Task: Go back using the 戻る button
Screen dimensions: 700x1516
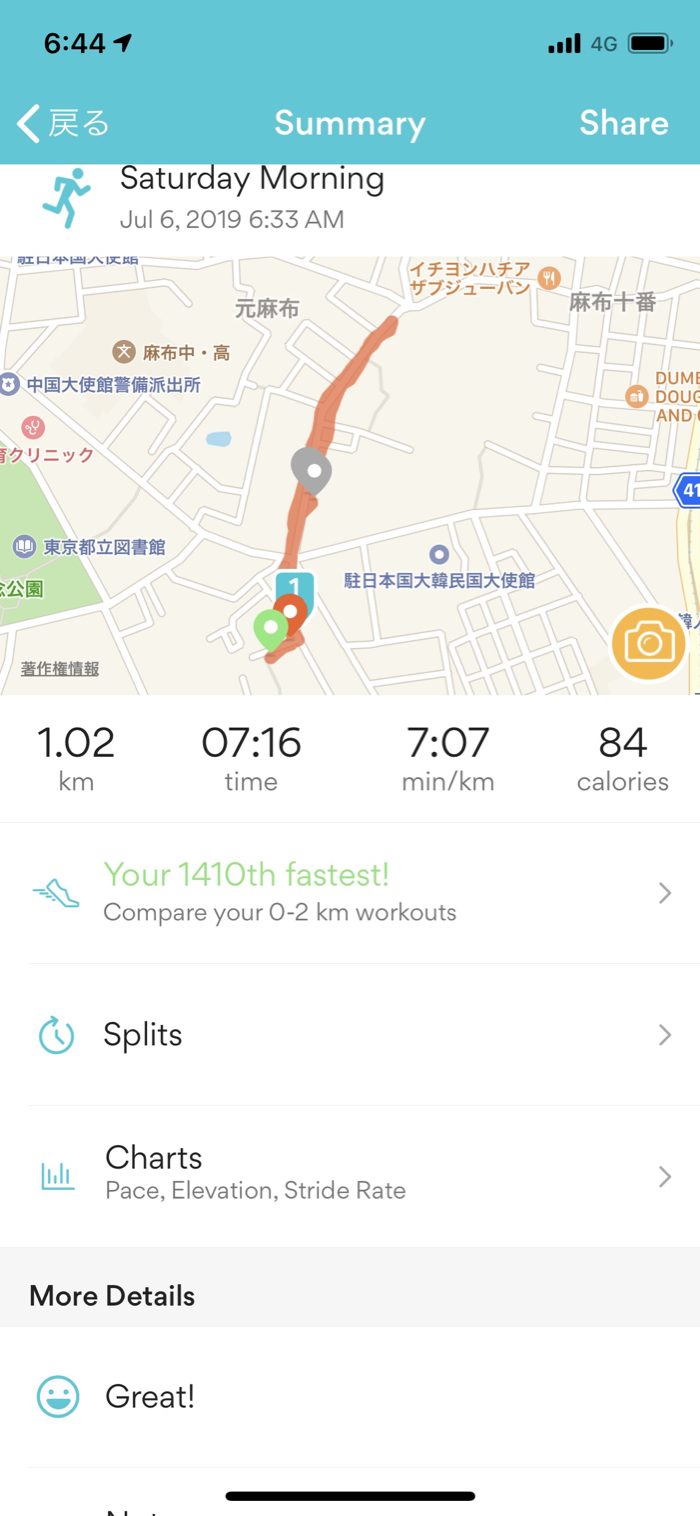Action: coord(62,123)
